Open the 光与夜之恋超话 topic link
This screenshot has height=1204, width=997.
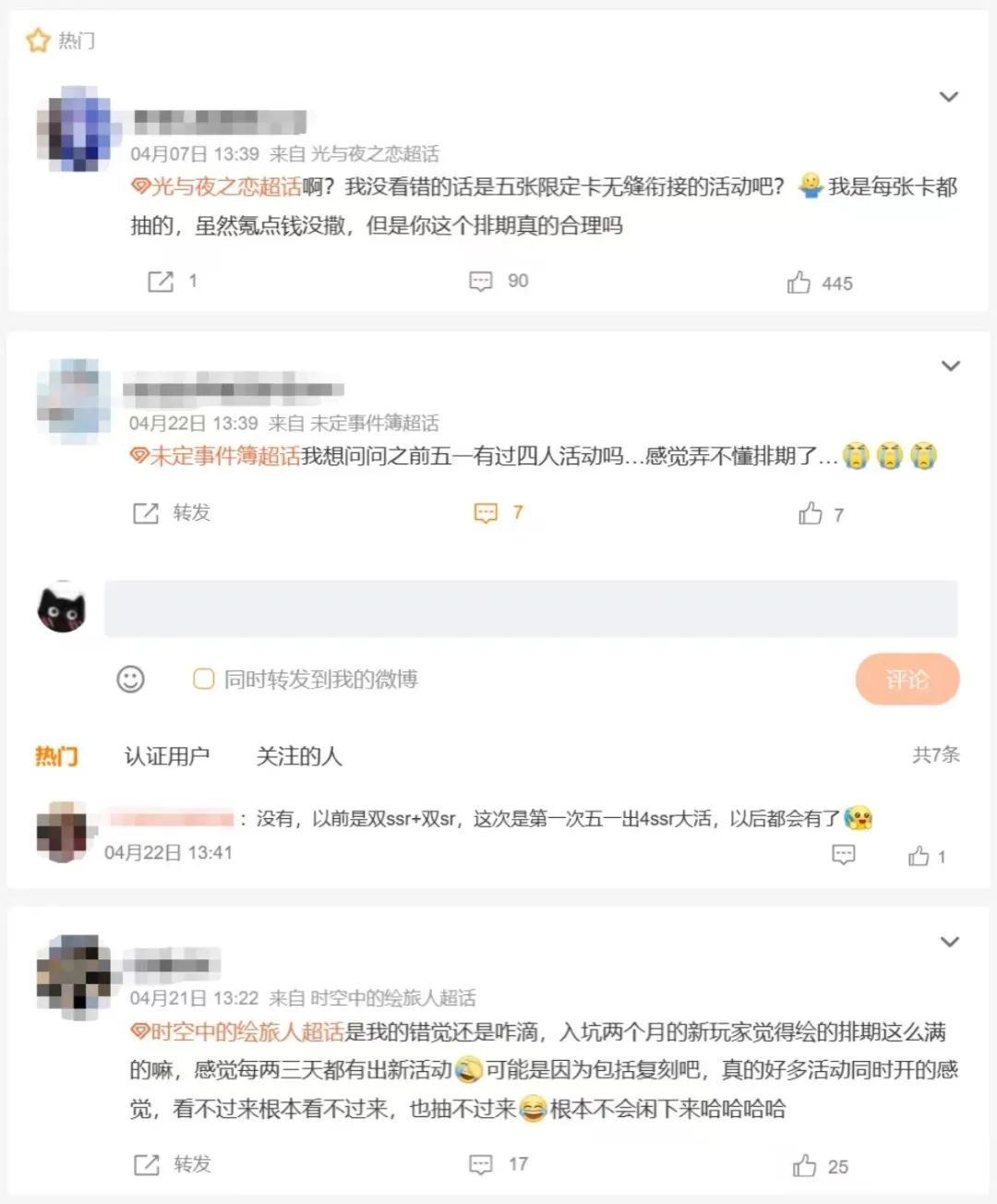point(218,187)
